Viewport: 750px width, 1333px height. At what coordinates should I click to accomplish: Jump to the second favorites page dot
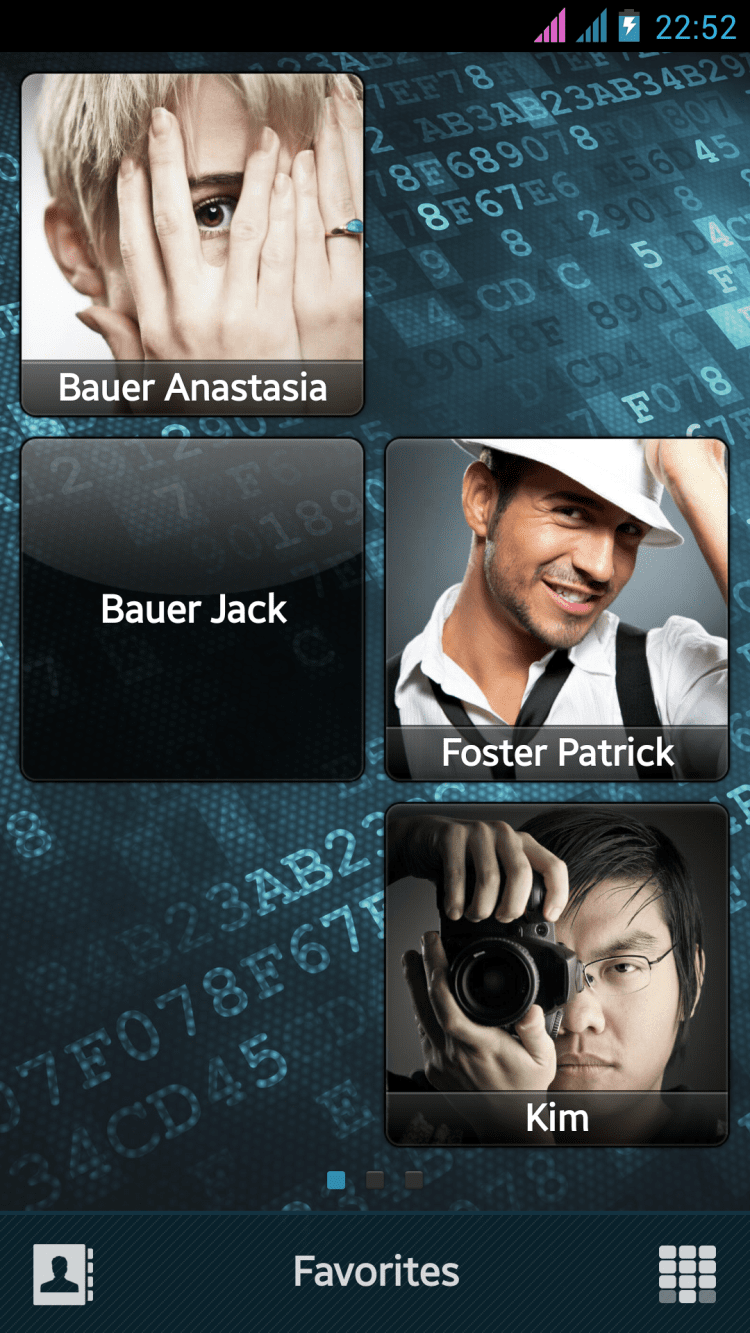(375, 1180)
